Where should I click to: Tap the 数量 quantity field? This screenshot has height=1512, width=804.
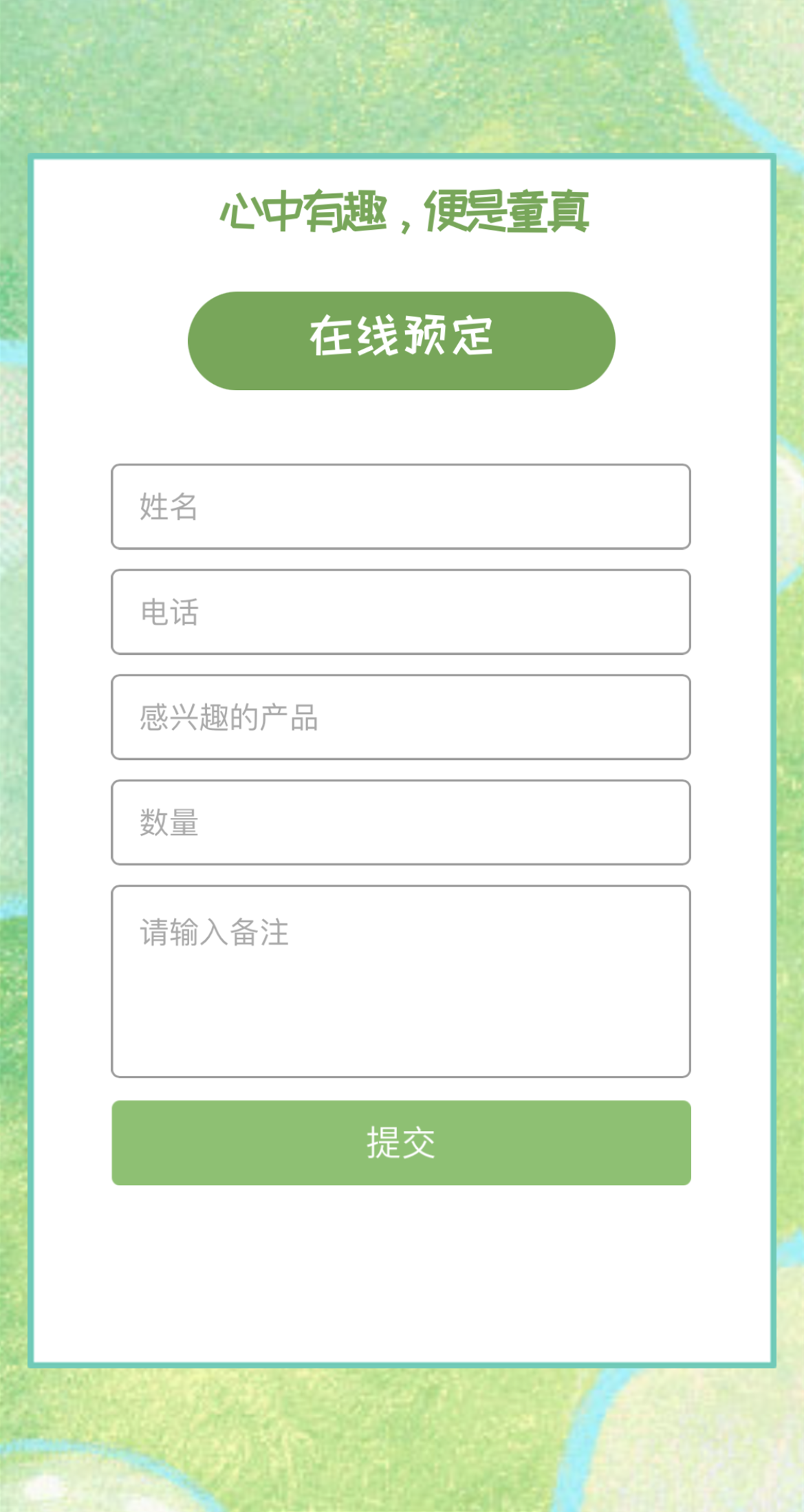coord(401,822)
